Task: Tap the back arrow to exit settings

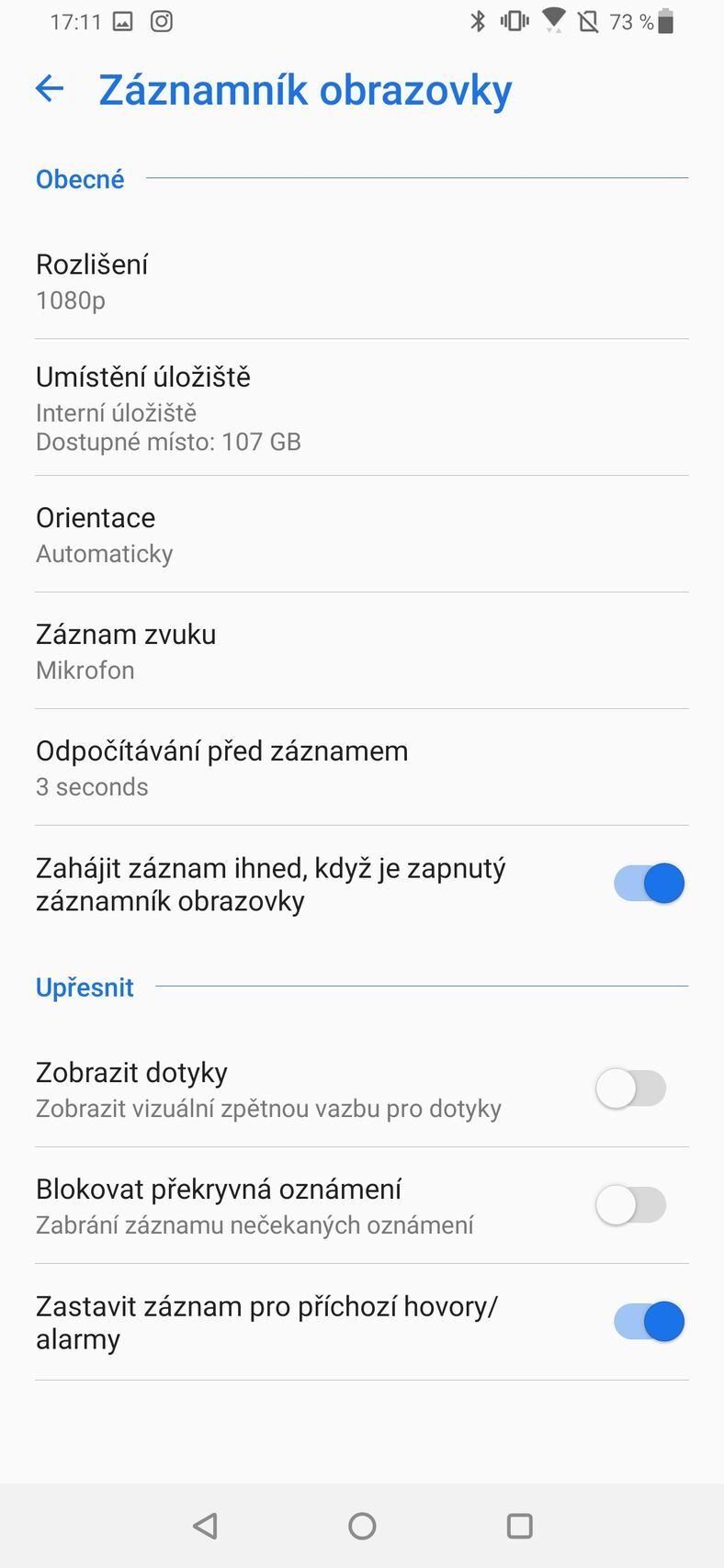Action: (x=49, y=88)
